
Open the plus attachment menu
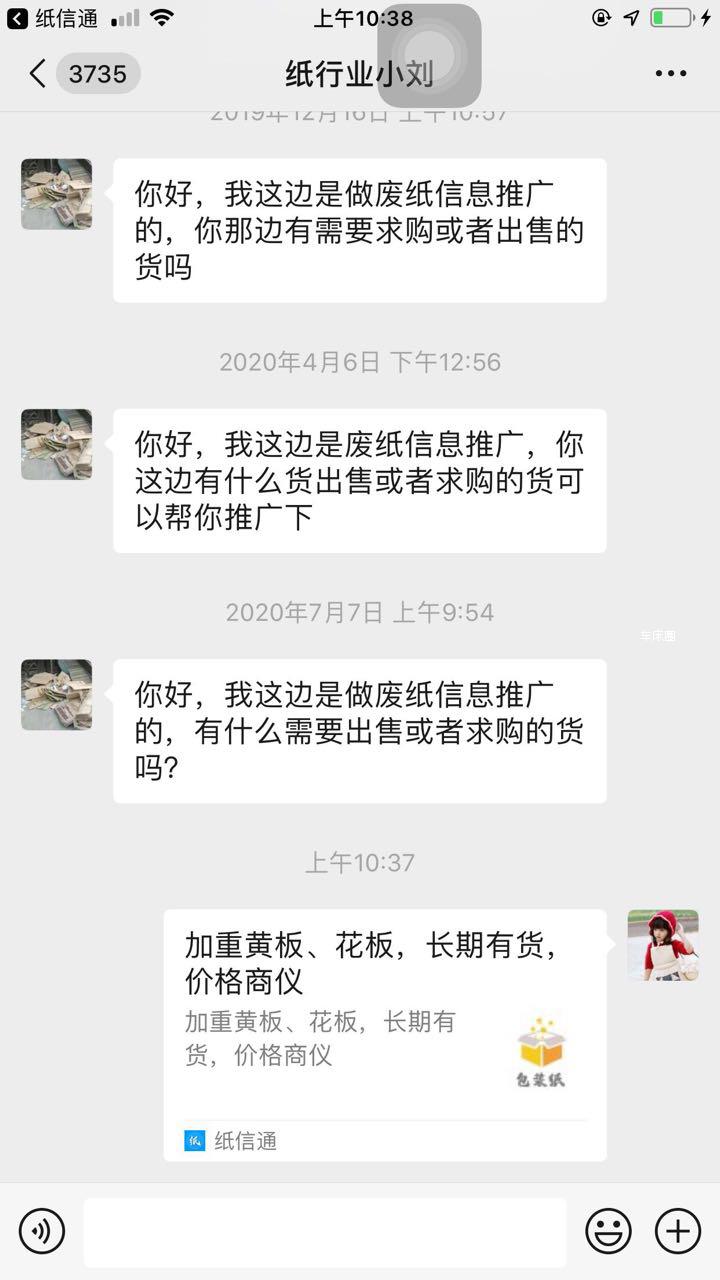point(678,1231)
